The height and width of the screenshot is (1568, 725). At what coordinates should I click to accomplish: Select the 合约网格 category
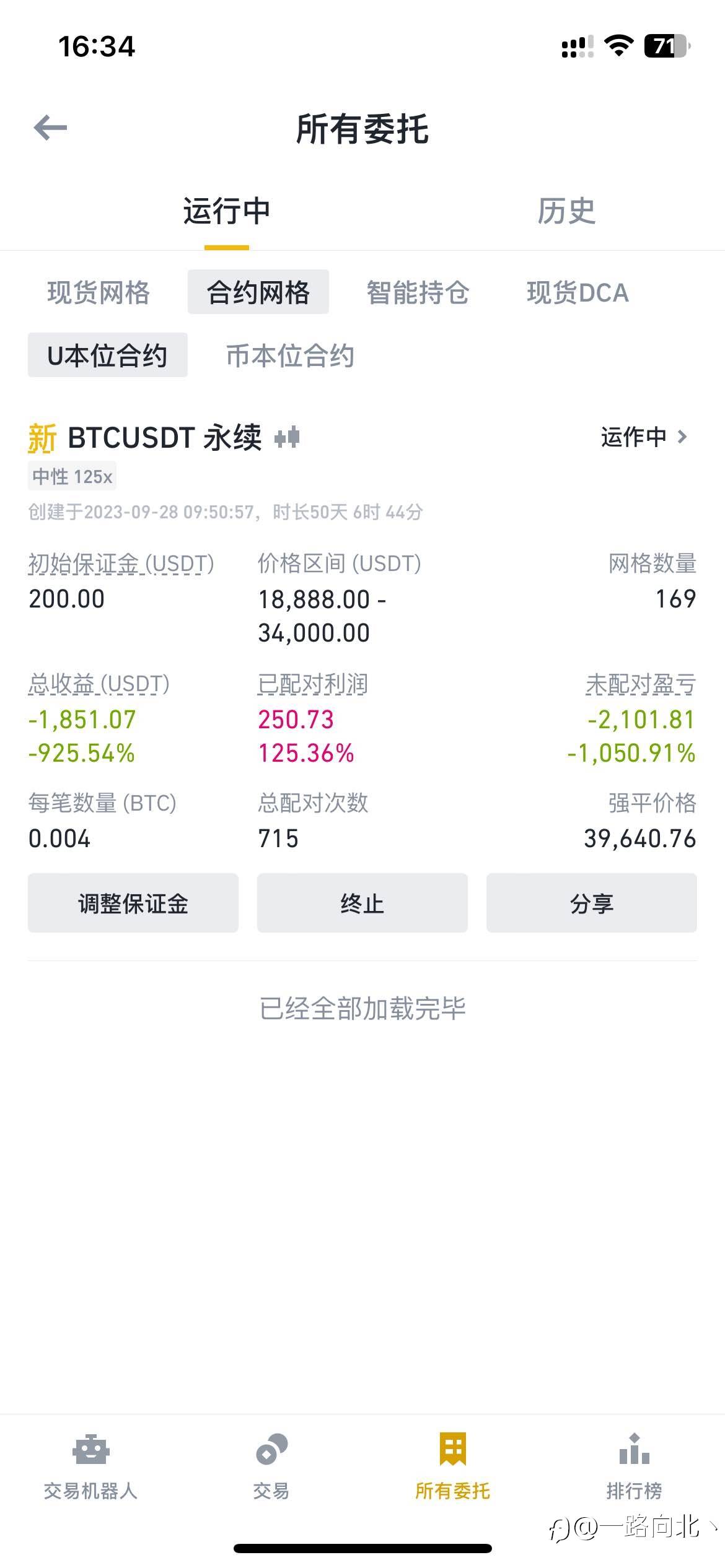tap(258, 292)
